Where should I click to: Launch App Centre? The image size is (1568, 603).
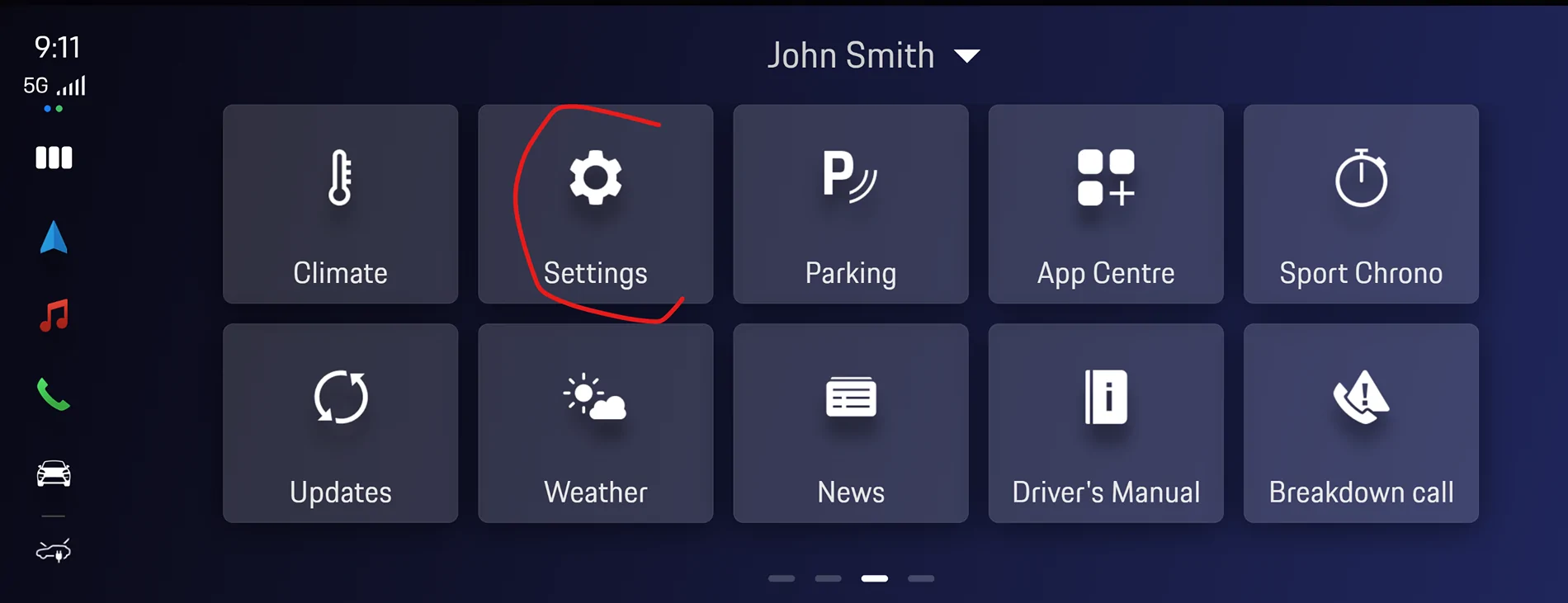(x=1105, y=204)
